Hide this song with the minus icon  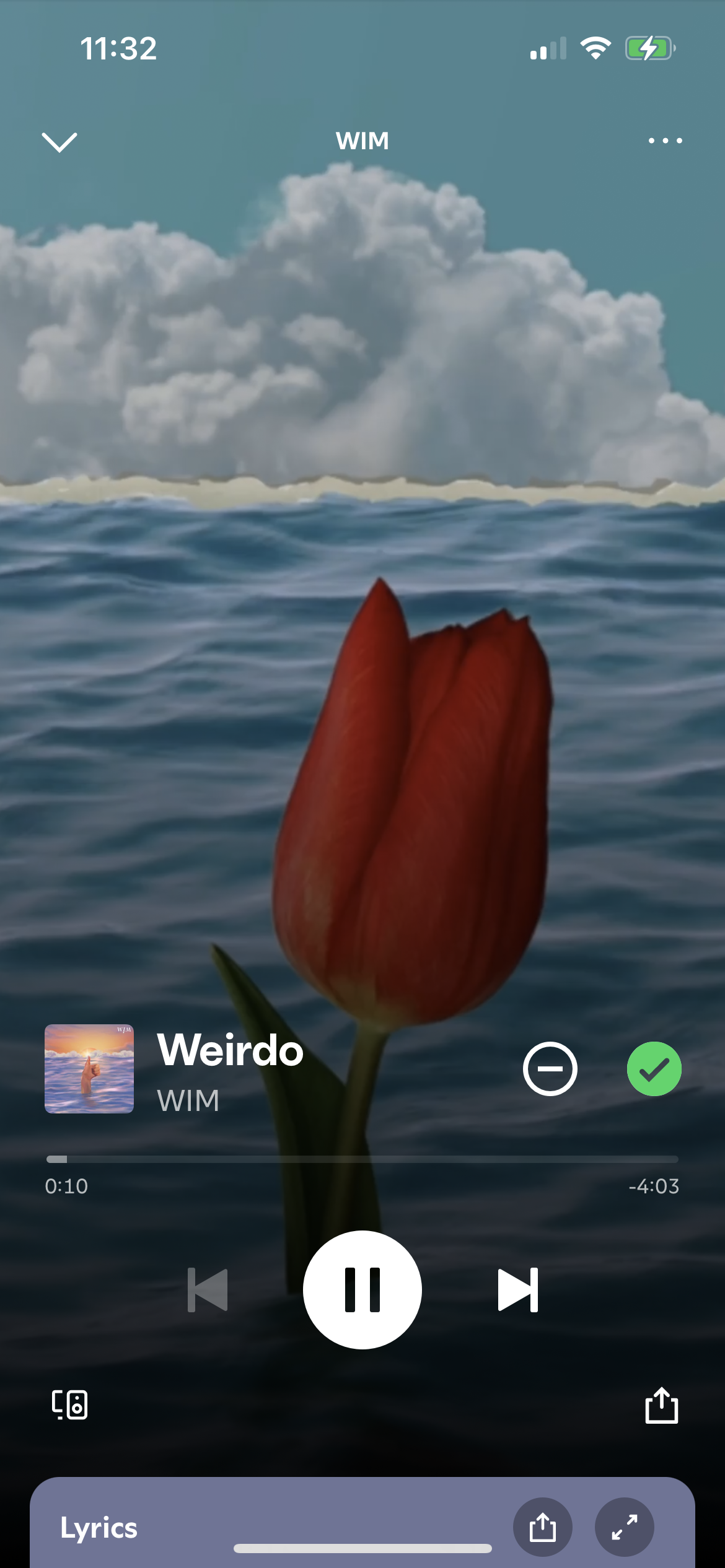[x=550, y=1069]
